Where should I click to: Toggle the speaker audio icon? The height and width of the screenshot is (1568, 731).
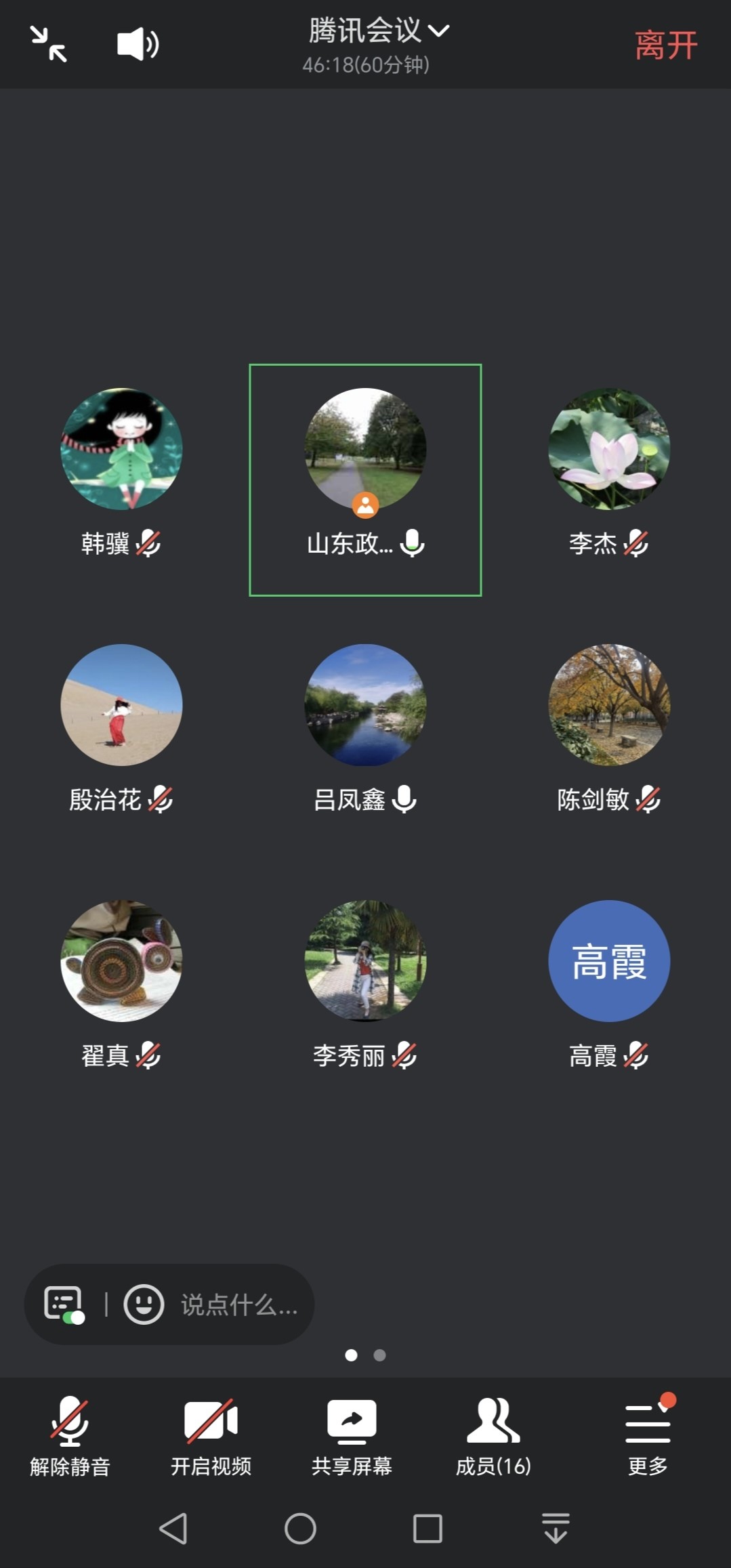[138, 45]
